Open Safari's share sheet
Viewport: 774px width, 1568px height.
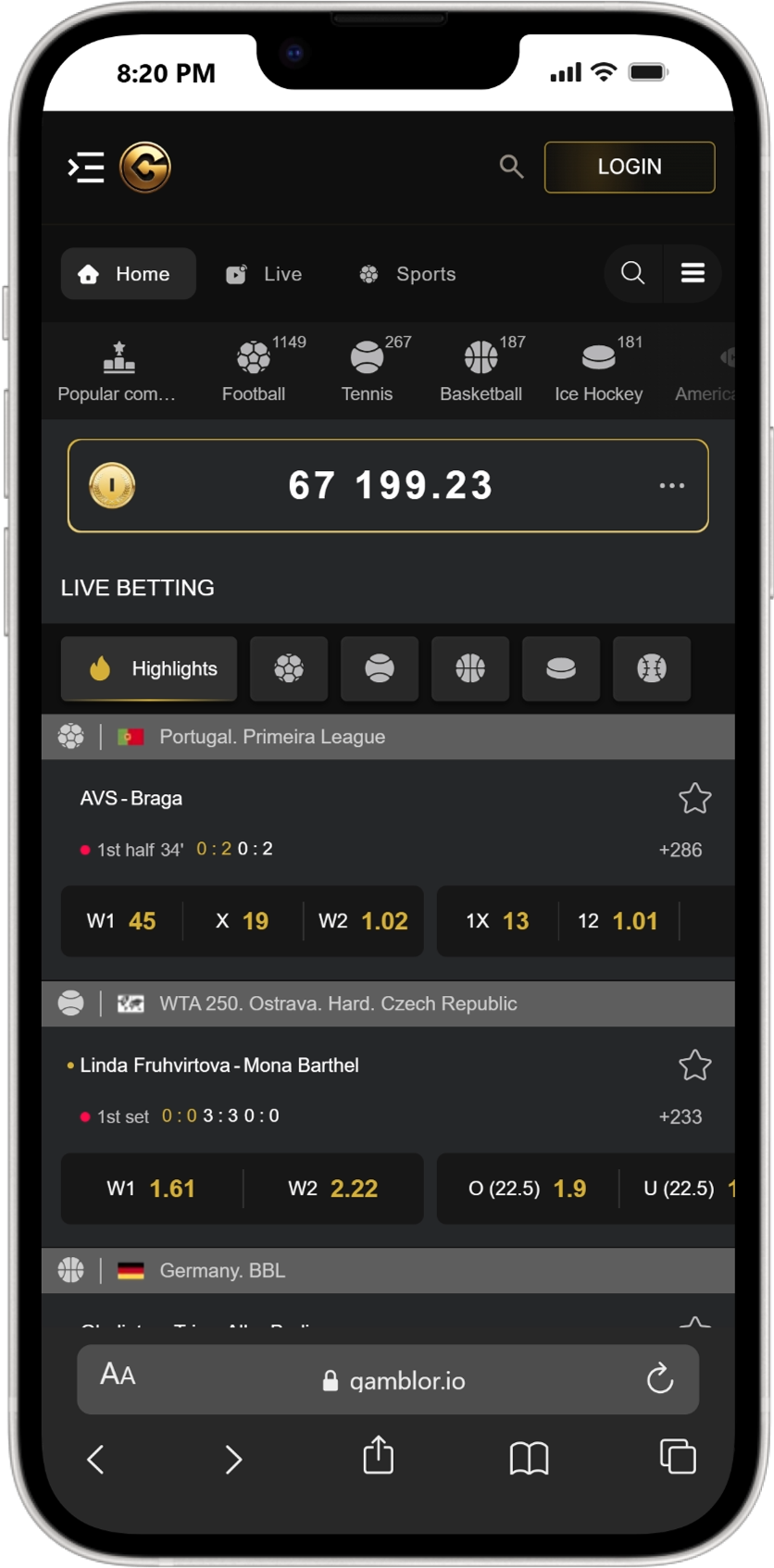click(x=378, y=1457)
